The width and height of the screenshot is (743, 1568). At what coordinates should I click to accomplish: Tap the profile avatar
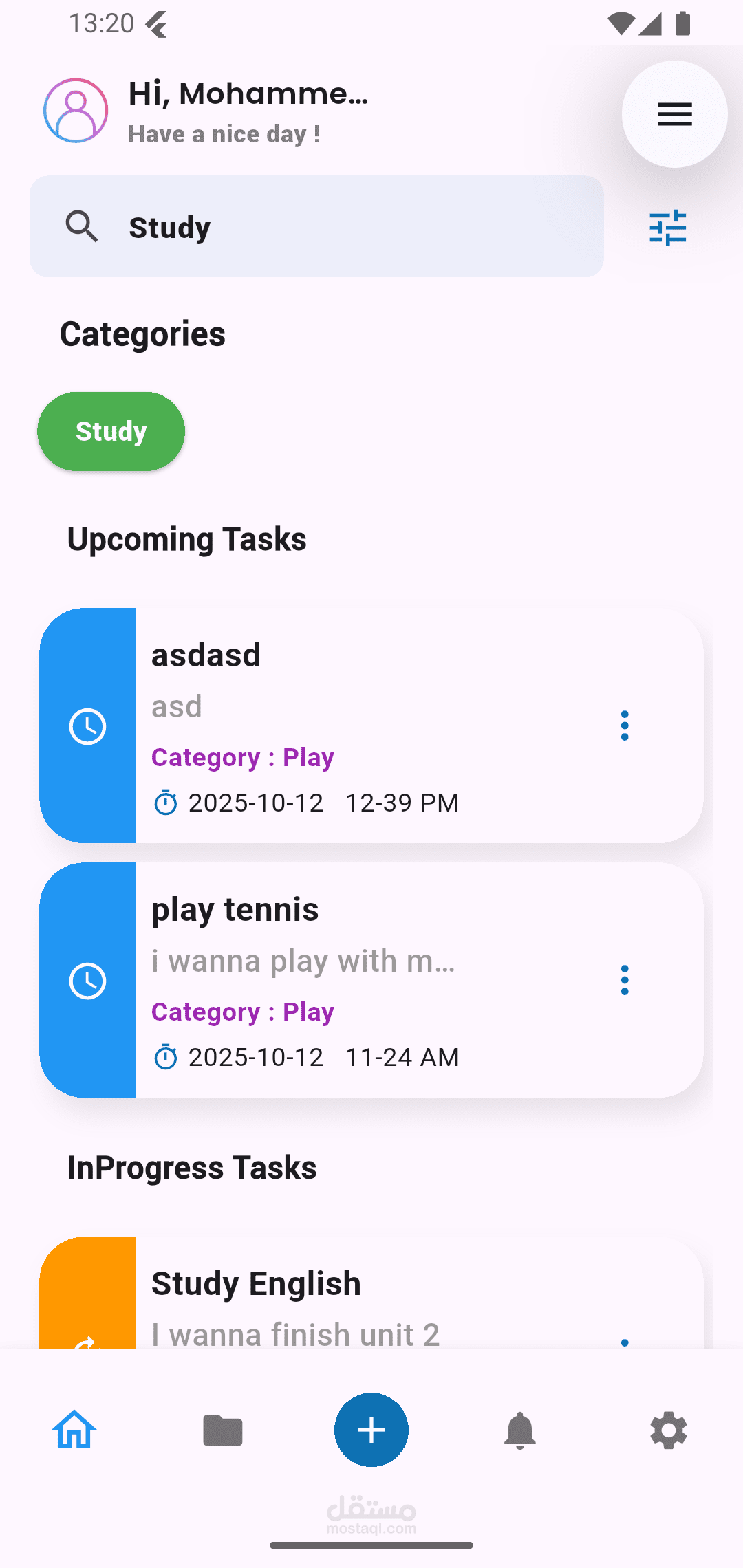76,111
